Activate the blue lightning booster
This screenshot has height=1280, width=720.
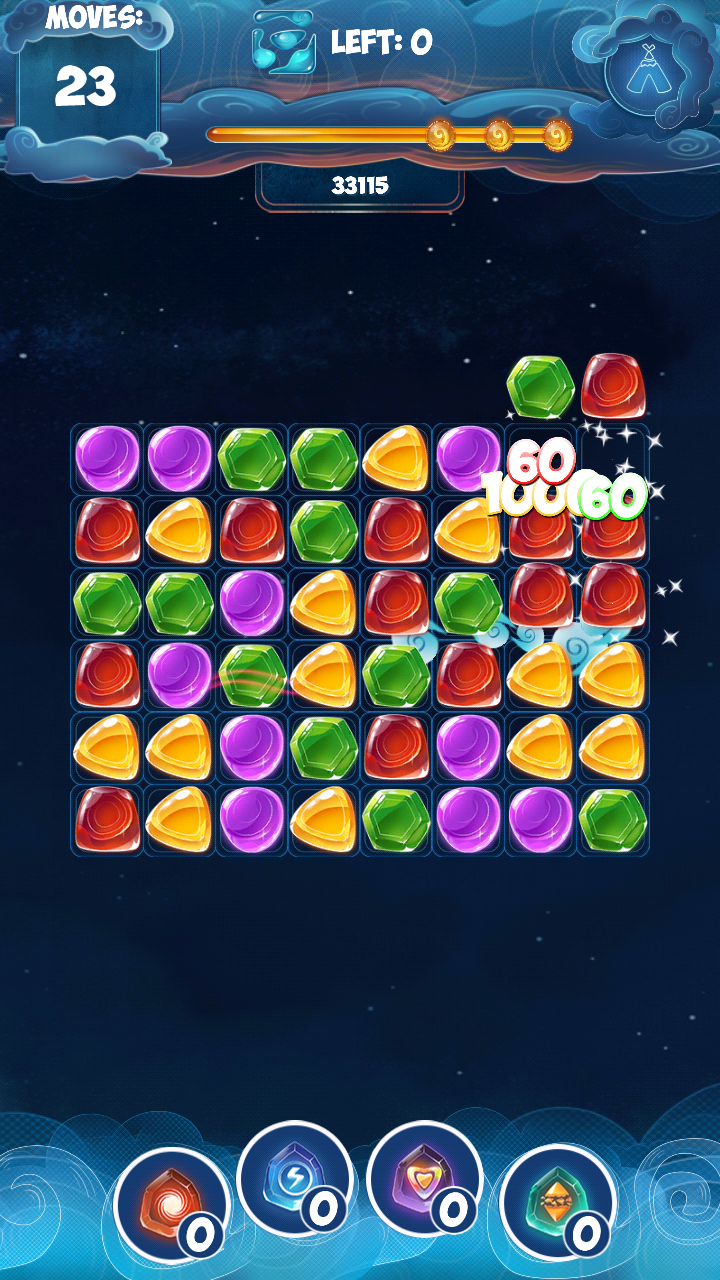295,1178
